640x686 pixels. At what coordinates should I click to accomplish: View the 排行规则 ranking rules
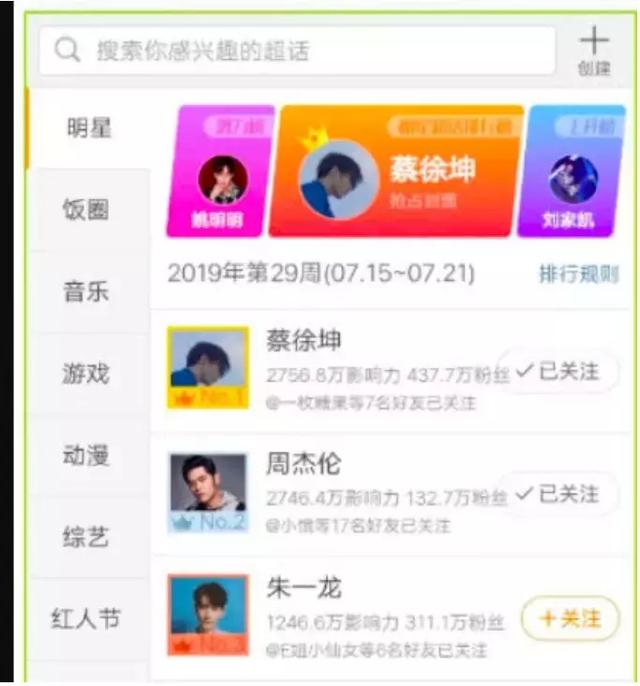[579, 275]
